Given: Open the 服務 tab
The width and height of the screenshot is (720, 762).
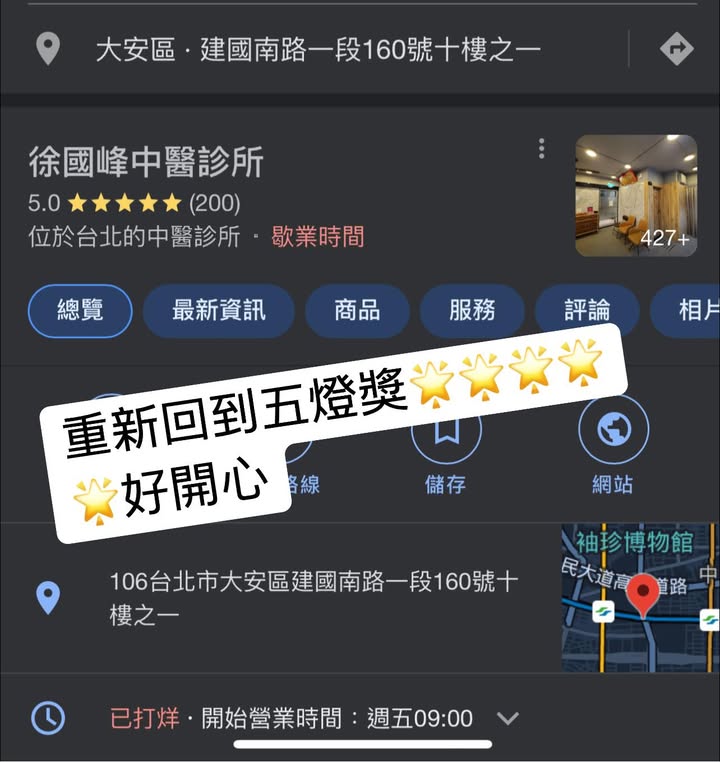Looking at the screenshot, I should pos(472,311).
